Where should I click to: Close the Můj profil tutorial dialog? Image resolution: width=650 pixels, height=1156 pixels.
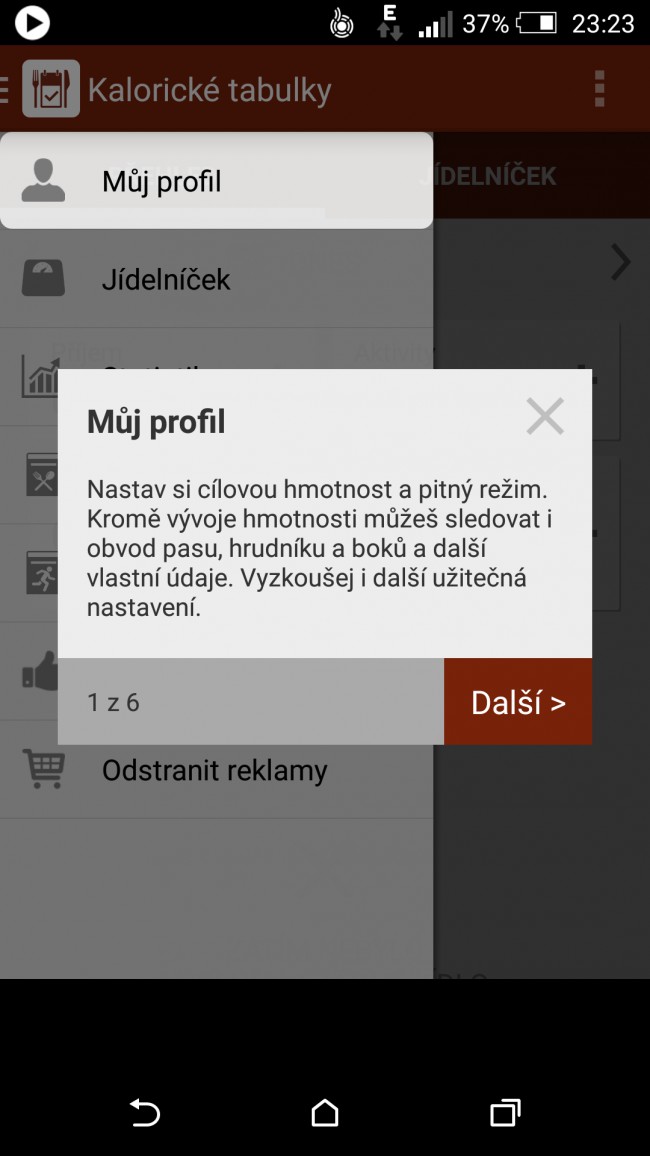[x=545, y=416]
